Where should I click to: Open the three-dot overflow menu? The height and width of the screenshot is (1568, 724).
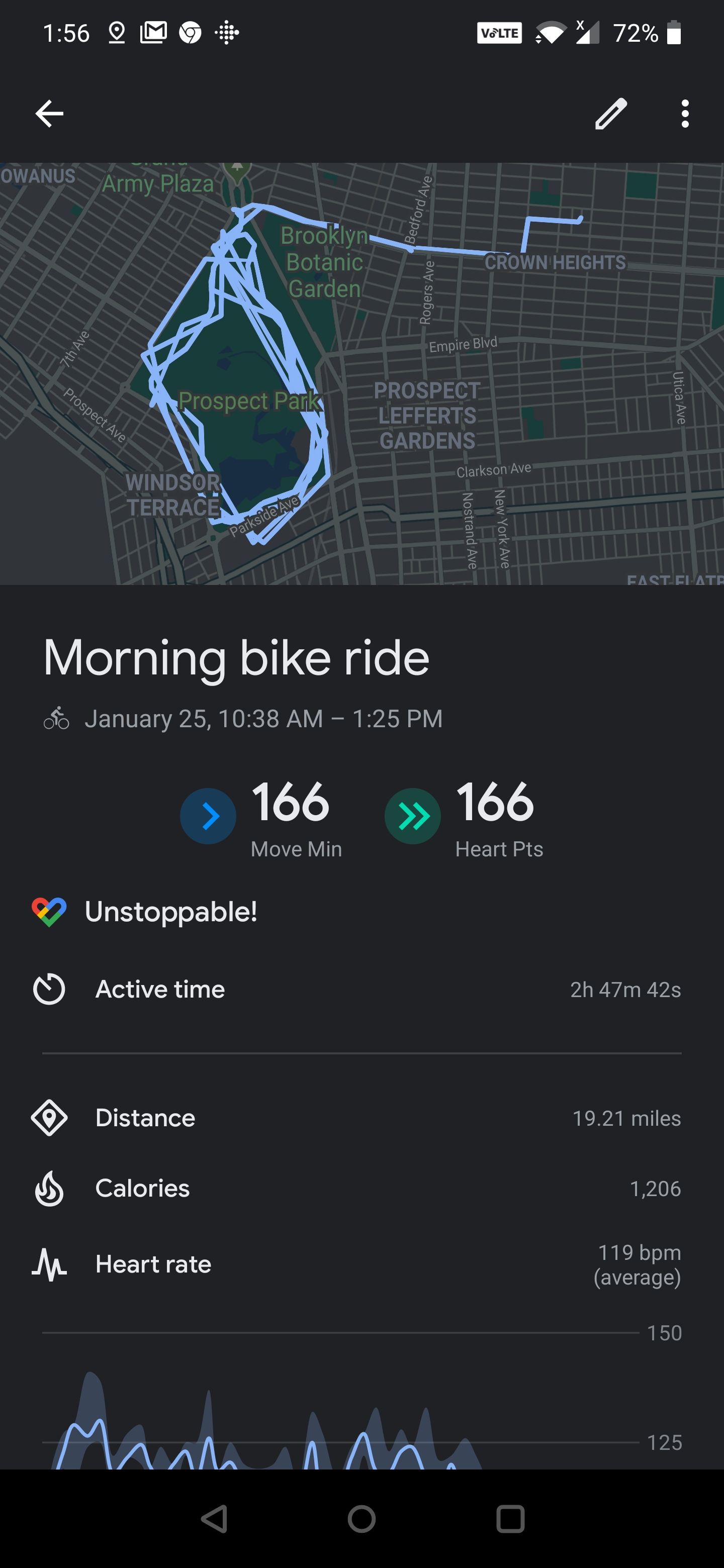coord(685,114)
